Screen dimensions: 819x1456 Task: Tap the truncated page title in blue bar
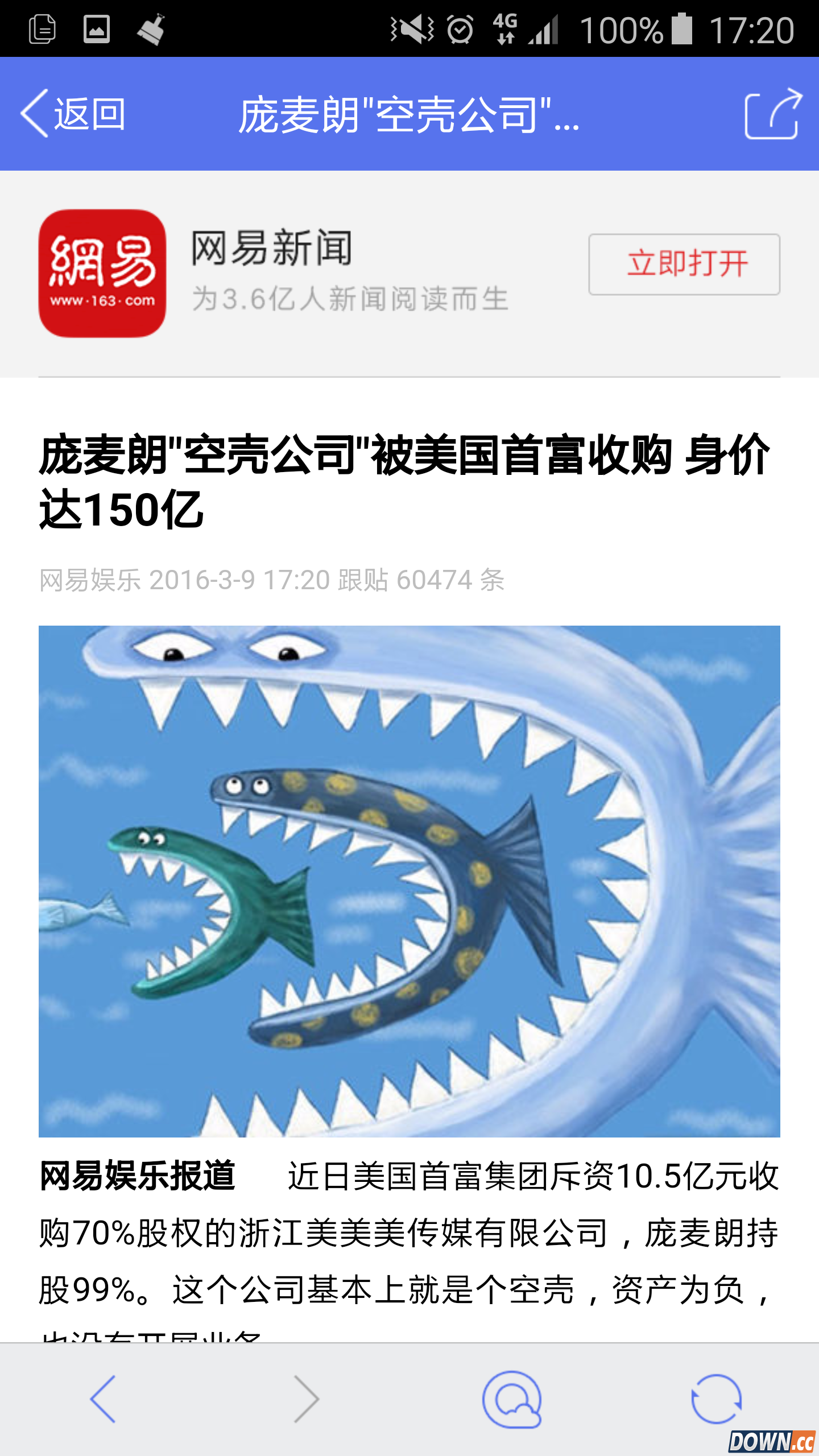[x=409, y=117]
